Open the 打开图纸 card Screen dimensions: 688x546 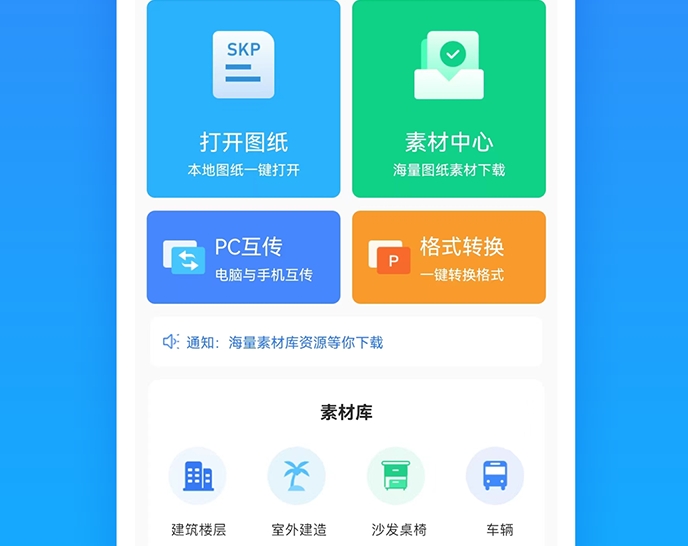[x=244, y=99]
